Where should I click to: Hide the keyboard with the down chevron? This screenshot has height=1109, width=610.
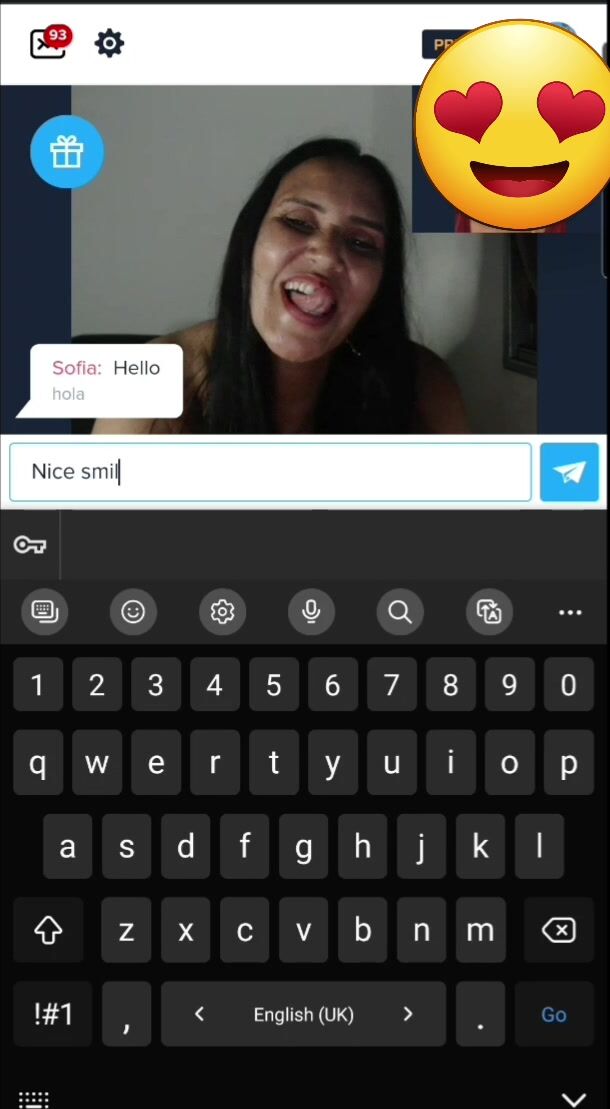[572, 1099]
